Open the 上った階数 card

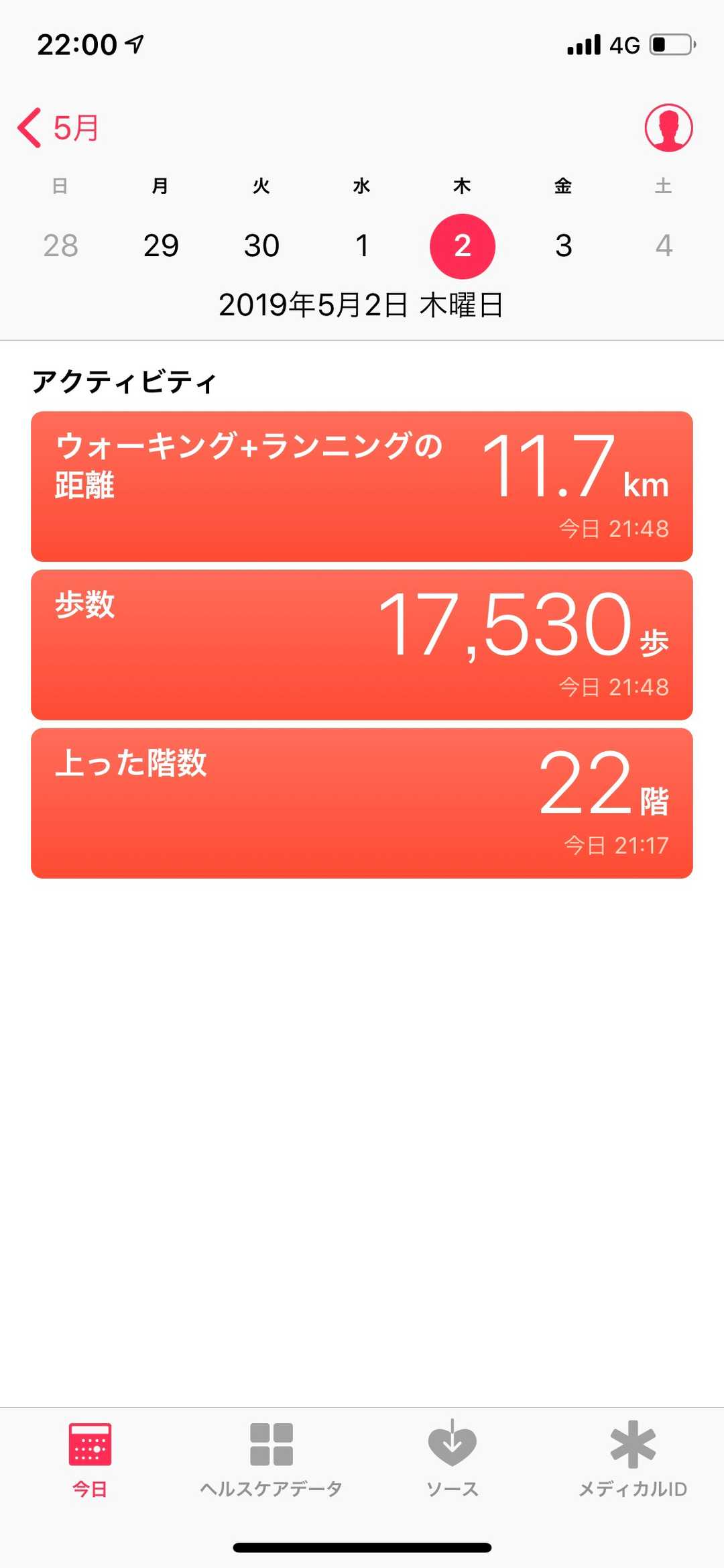click(362, 803)
